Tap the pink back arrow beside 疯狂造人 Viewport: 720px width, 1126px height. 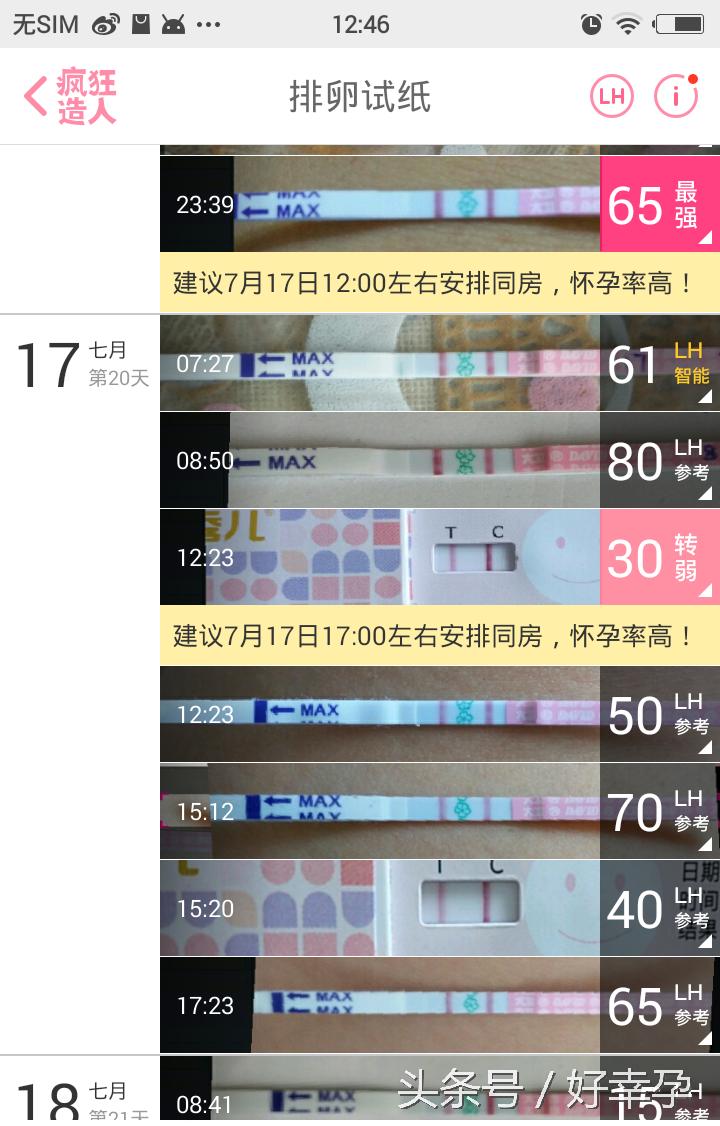click(x=34, y=93)
